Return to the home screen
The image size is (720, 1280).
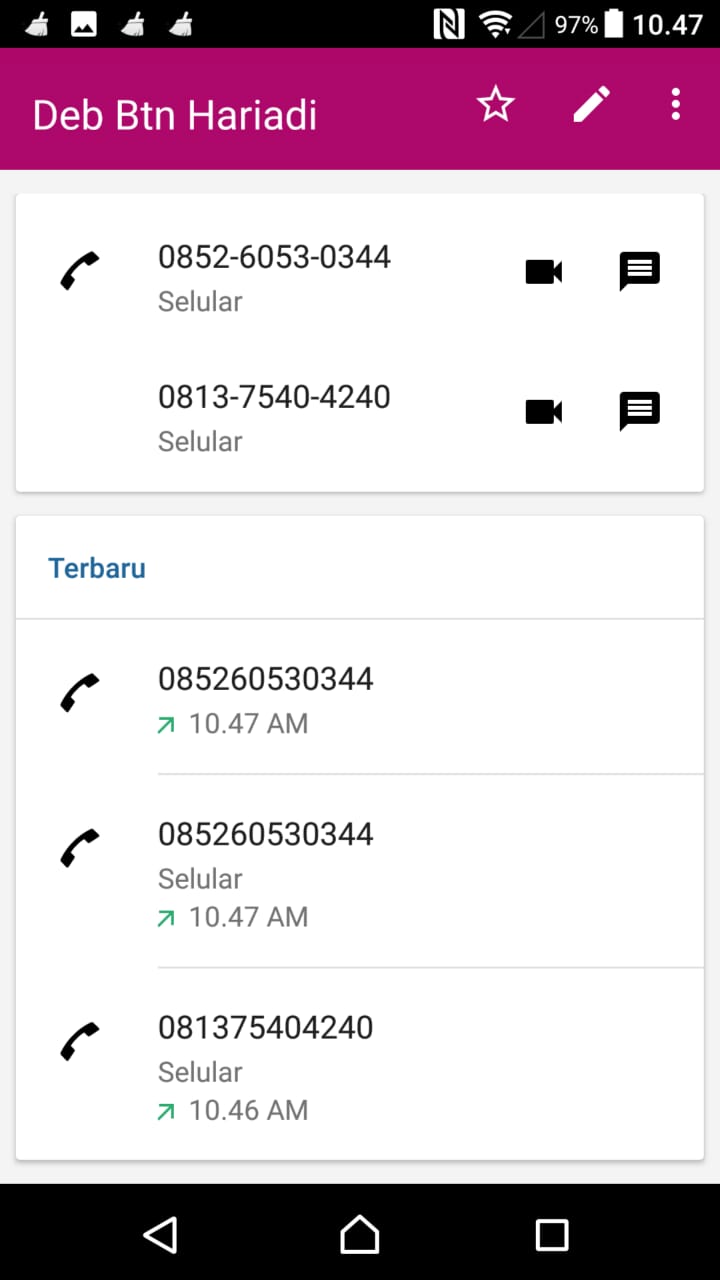(x=360, y=1234)
